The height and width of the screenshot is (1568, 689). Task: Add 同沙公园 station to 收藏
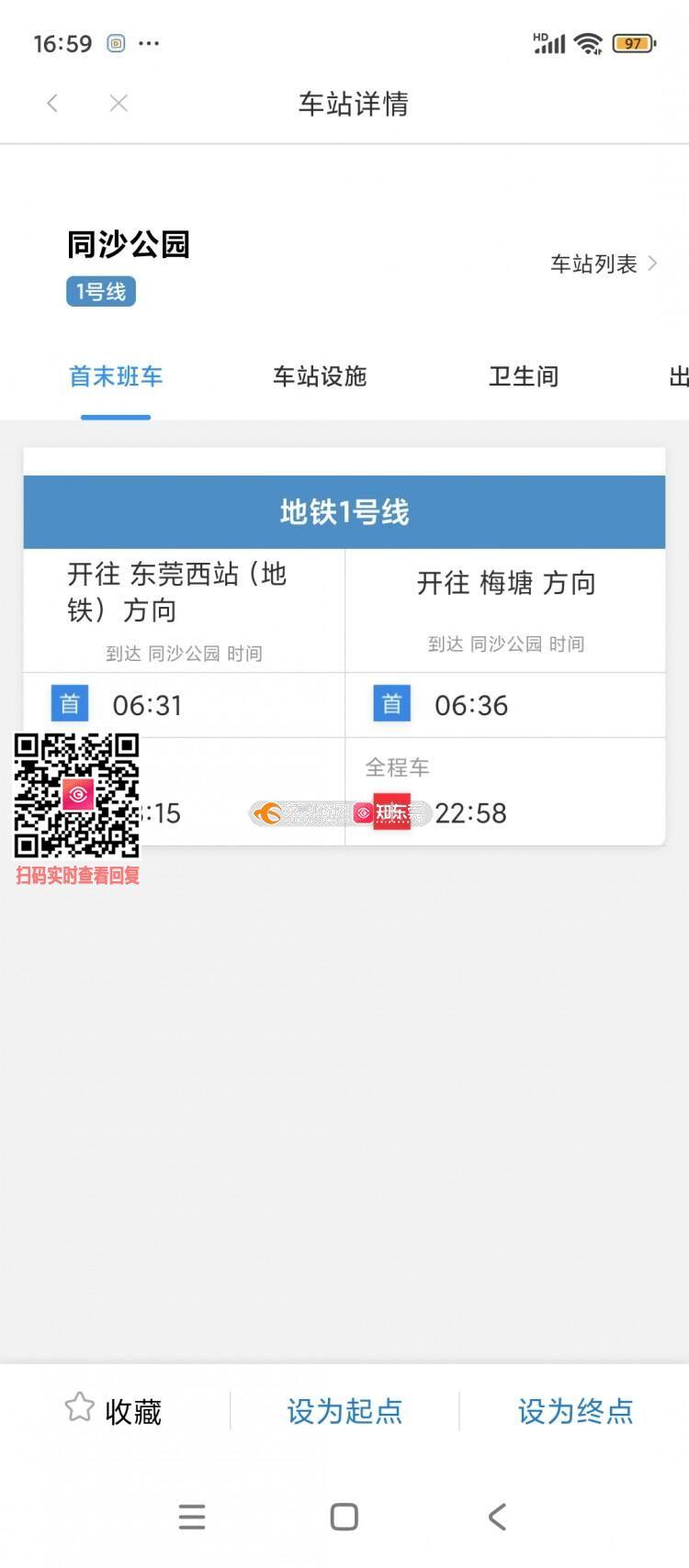[x=114, y=1410]
